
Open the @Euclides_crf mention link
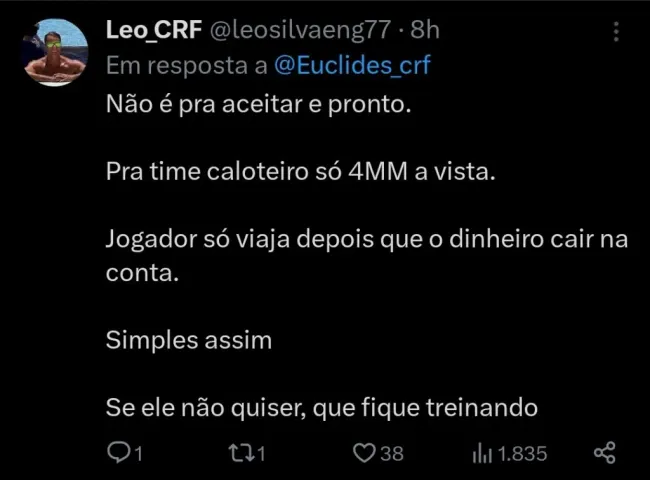(x=351, y=65)
